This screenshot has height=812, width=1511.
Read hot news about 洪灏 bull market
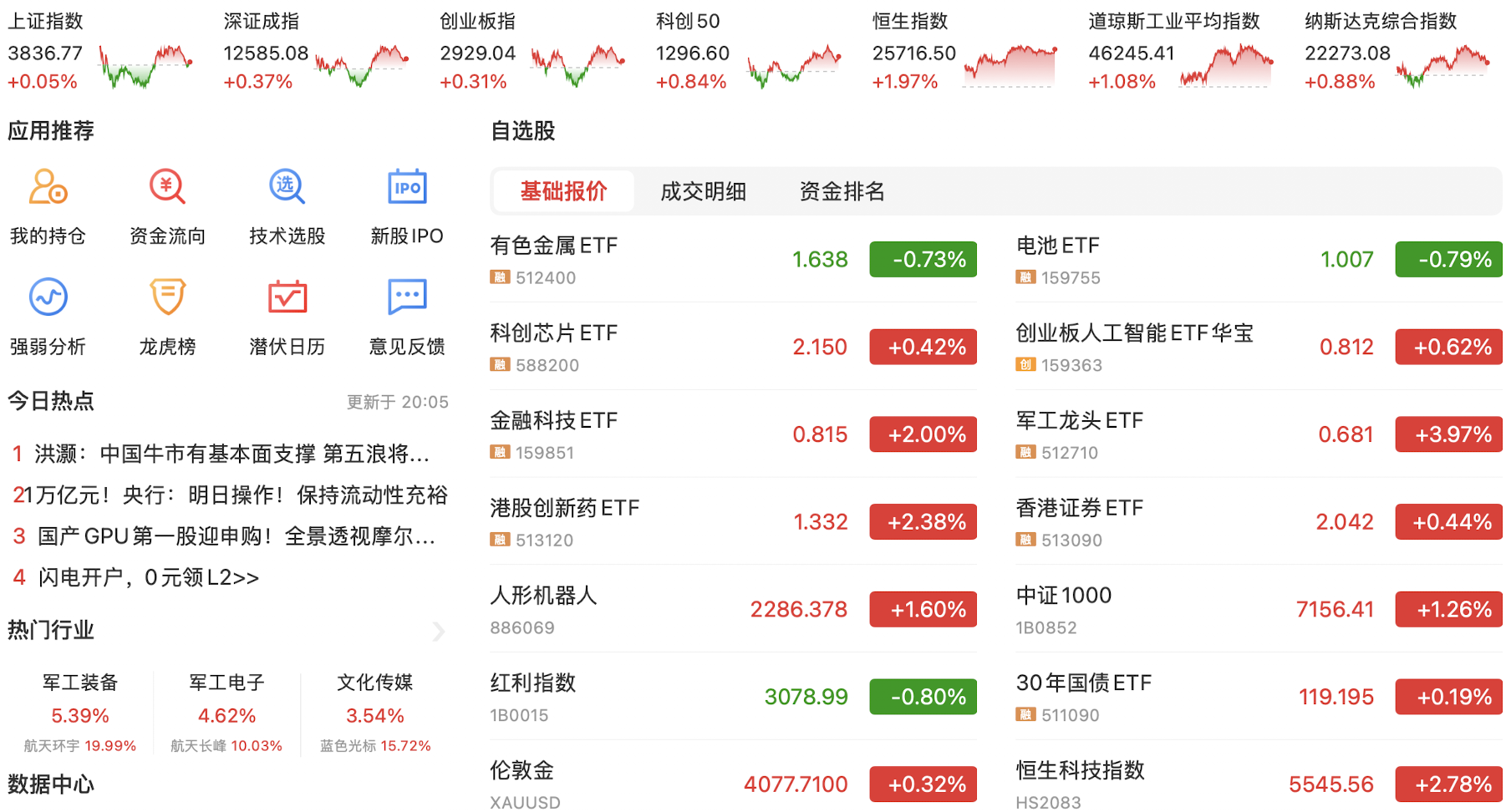(x=231, y=454)
